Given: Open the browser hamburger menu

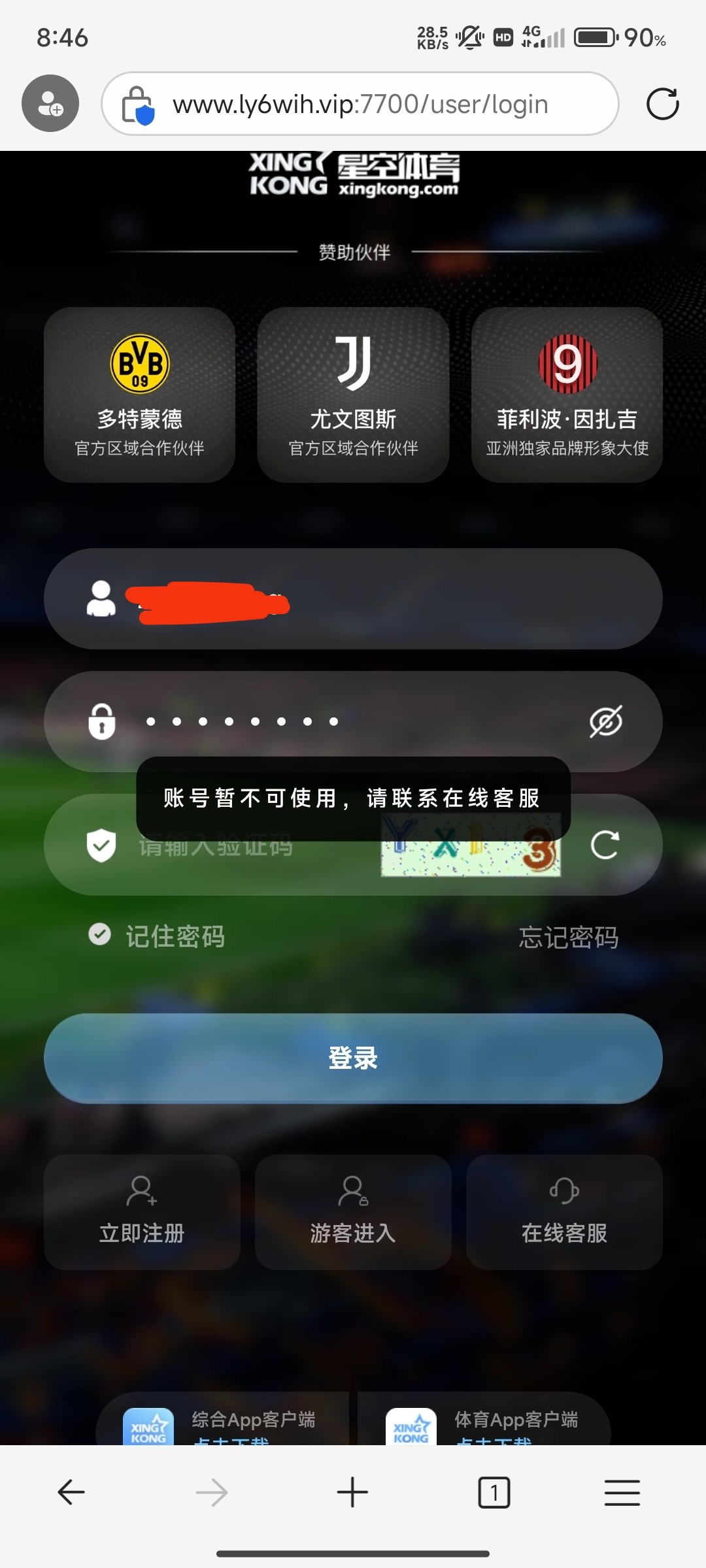Looking at the screenshot, I should tap(622, 1492).
